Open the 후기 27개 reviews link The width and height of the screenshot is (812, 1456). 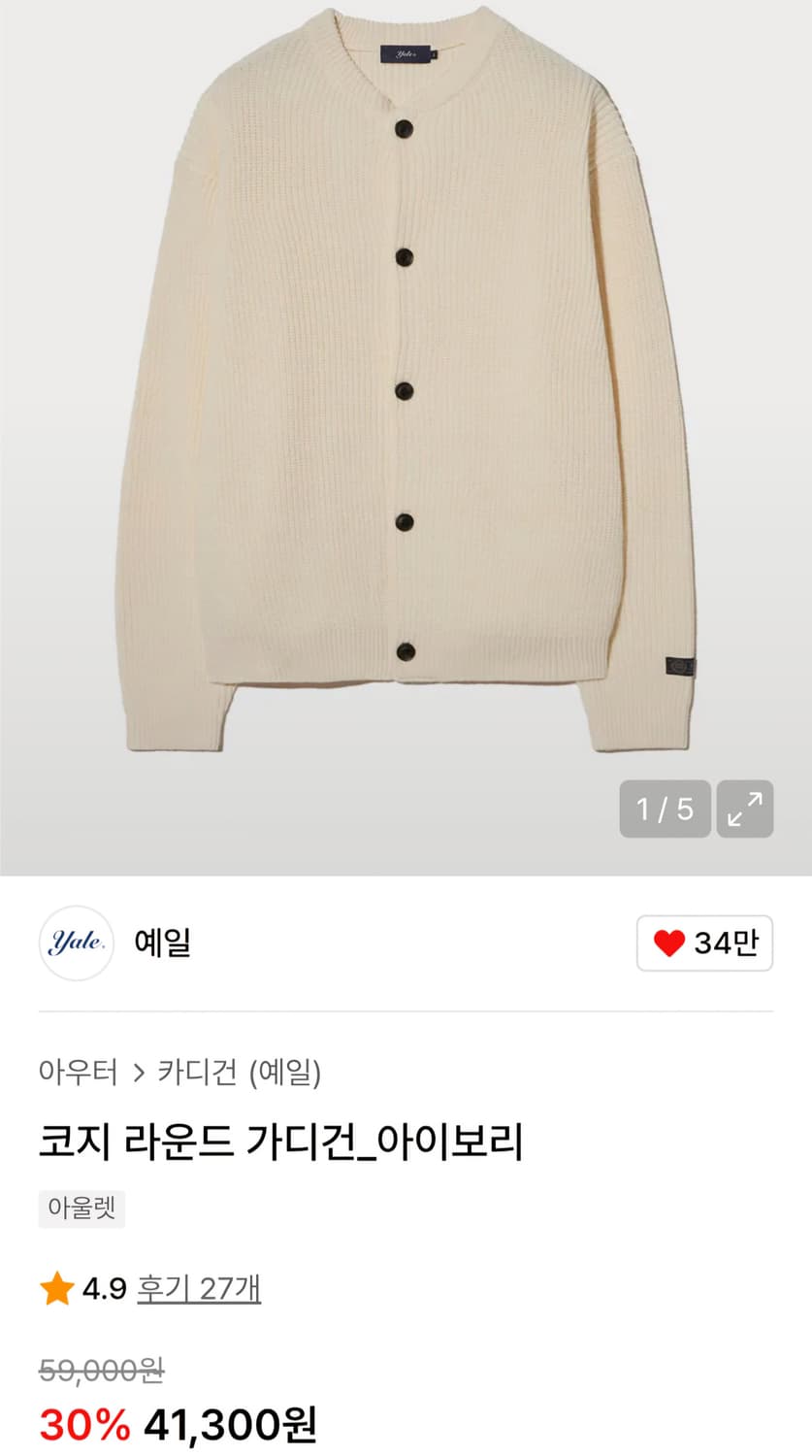197,1289
